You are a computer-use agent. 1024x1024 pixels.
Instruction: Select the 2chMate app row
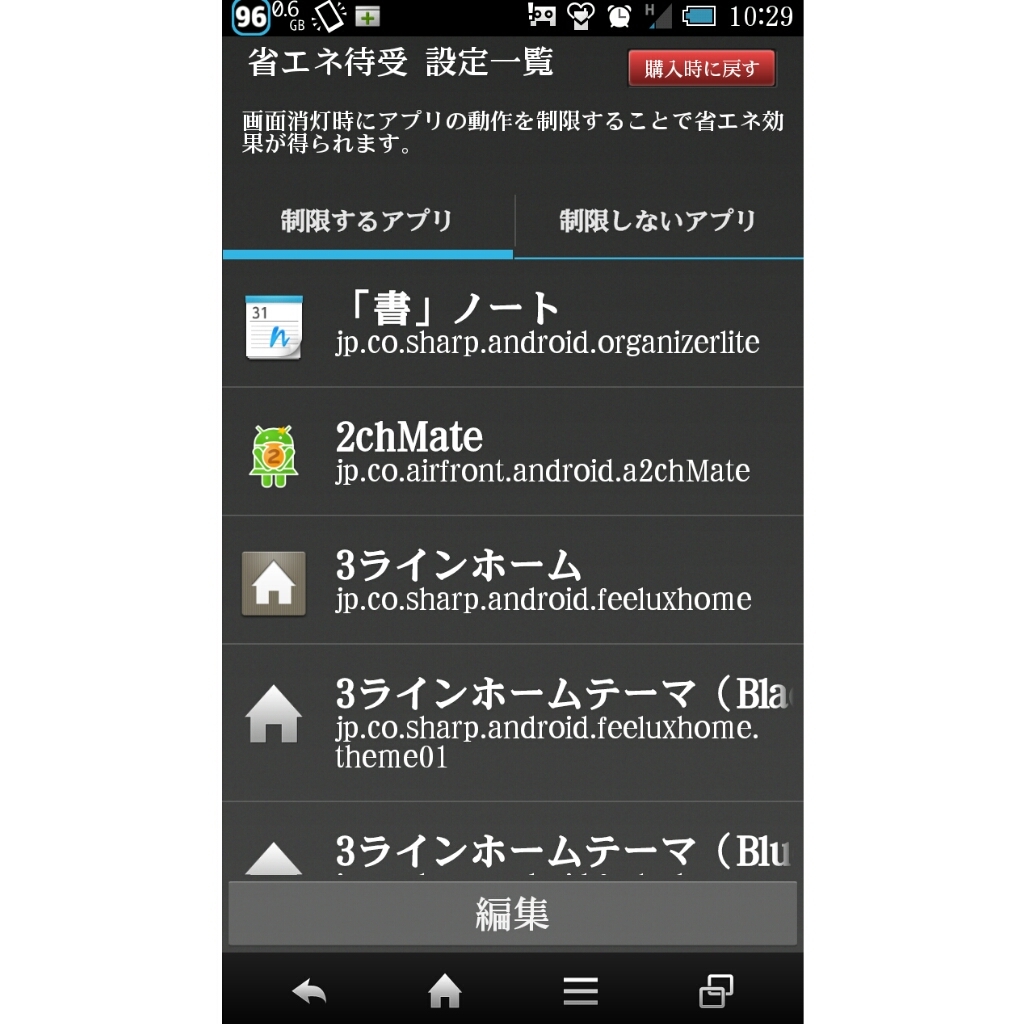click(512, 452)
